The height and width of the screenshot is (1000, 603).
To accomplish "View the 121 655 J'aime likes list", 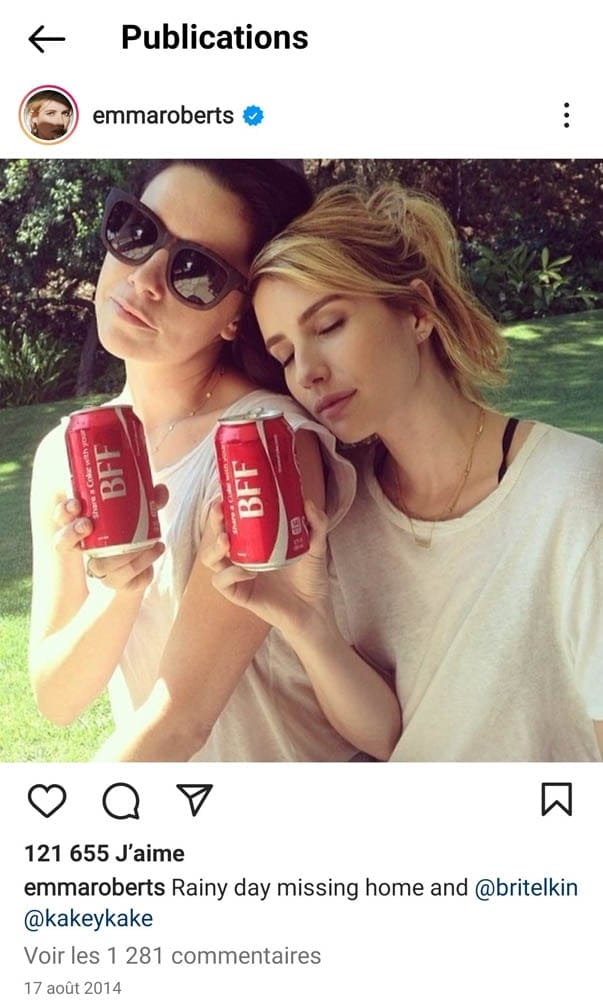I will point(104,853).
